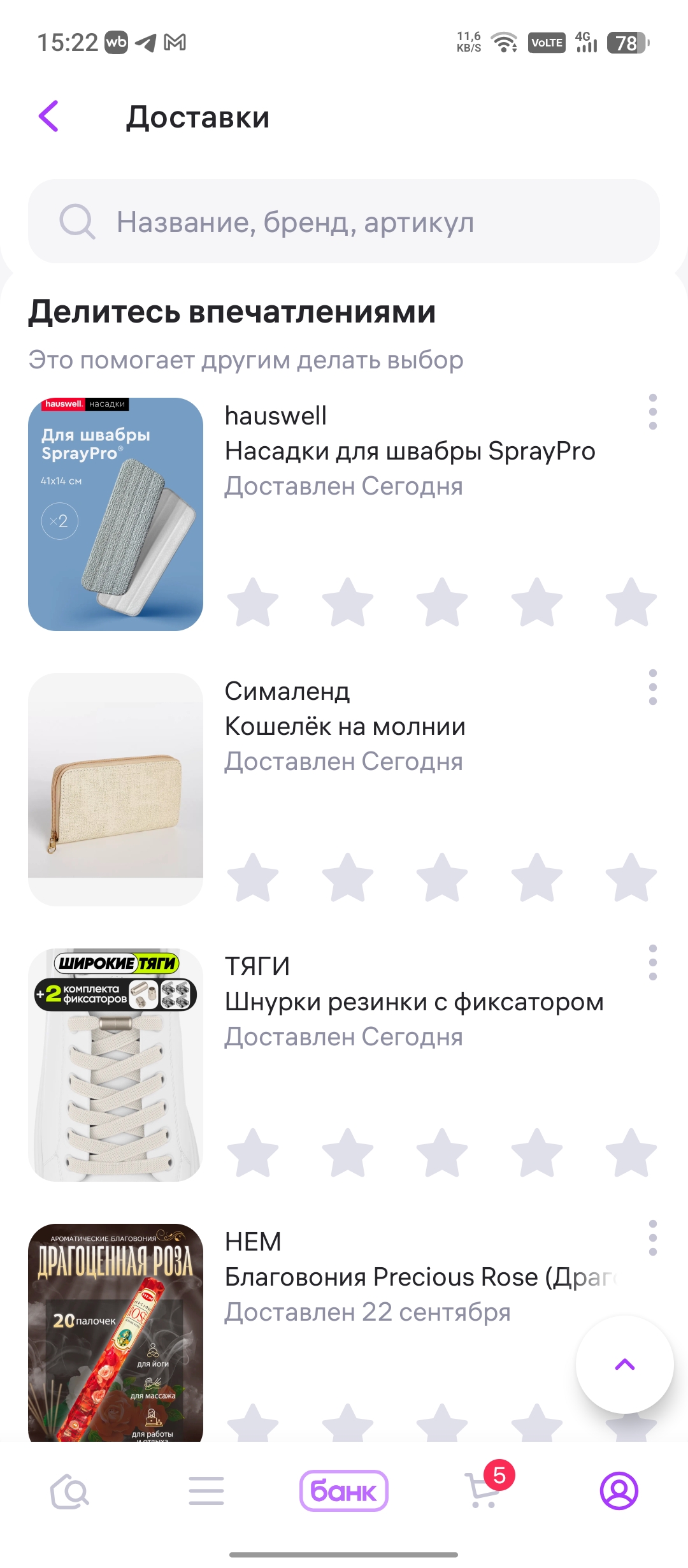Screen dimensions: 688x1568
Task: Open the Сималенд wallet product image
Action: click(115, 790)
